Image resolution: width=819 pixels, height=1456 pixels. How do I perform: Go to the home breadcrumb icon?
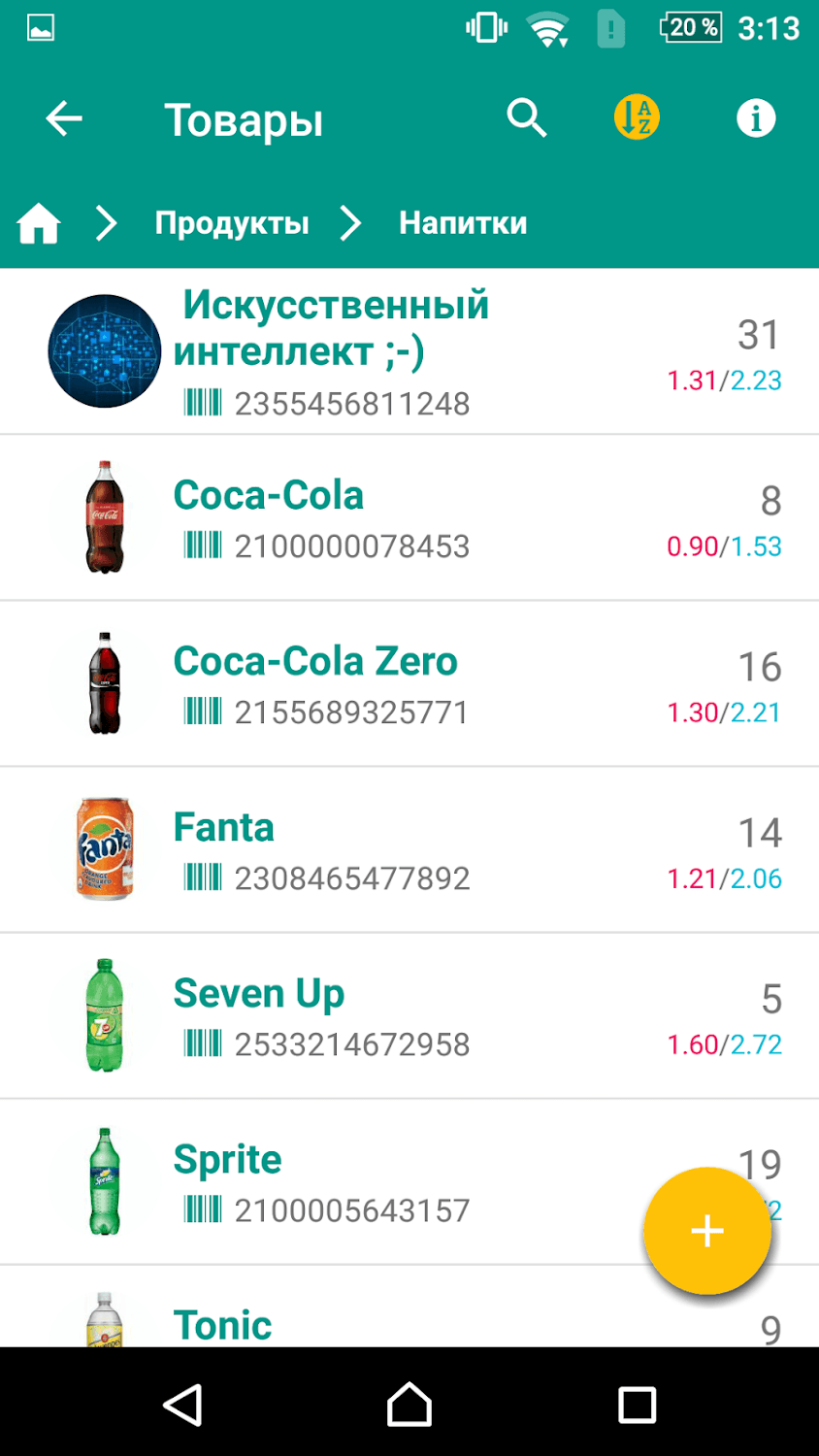tap(39, 224)
